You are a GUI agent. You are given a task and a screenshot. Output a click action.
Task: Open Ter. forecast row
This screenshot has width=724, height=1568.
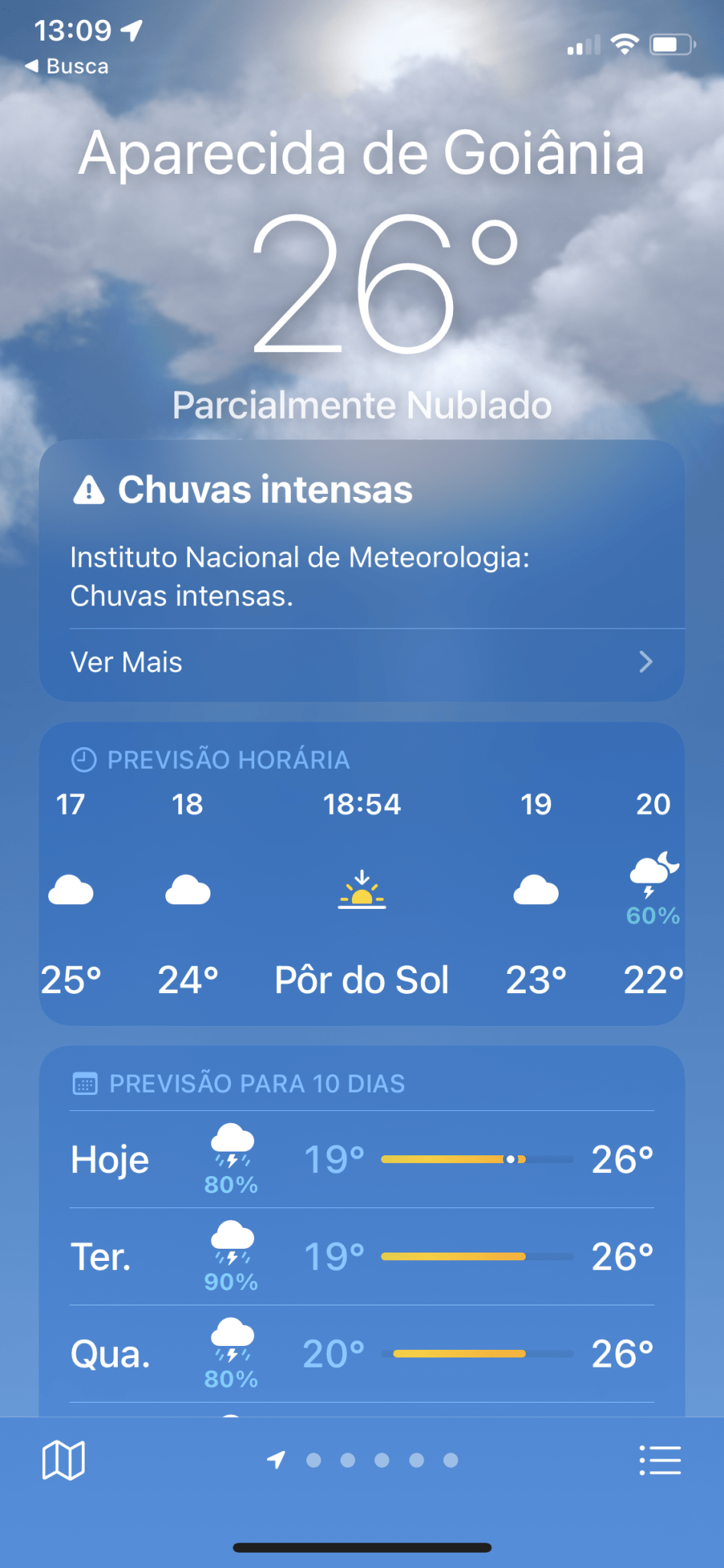tap(362, 1256)
